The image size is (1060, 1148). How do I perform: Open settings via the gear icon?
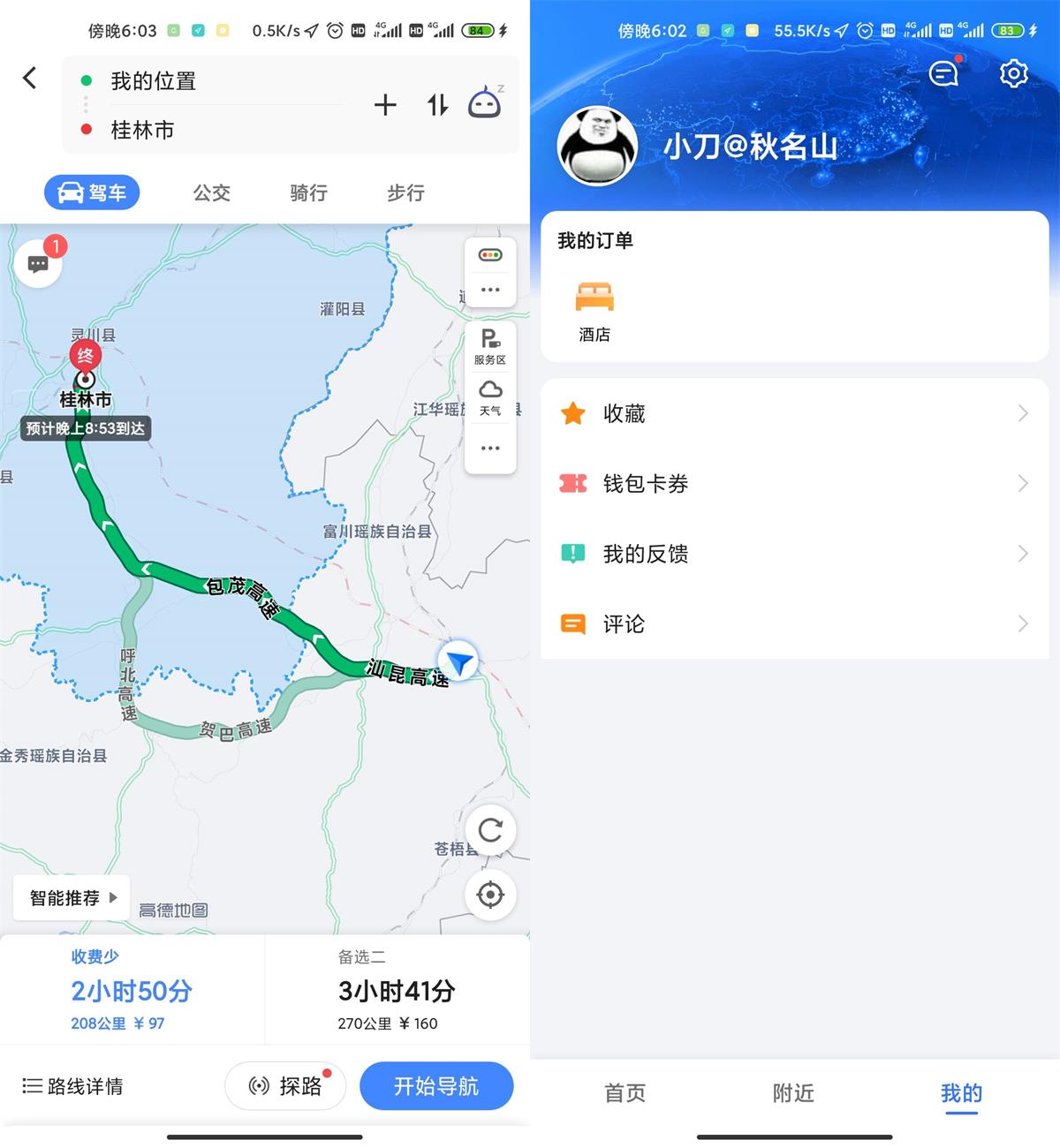(1013, 74)
